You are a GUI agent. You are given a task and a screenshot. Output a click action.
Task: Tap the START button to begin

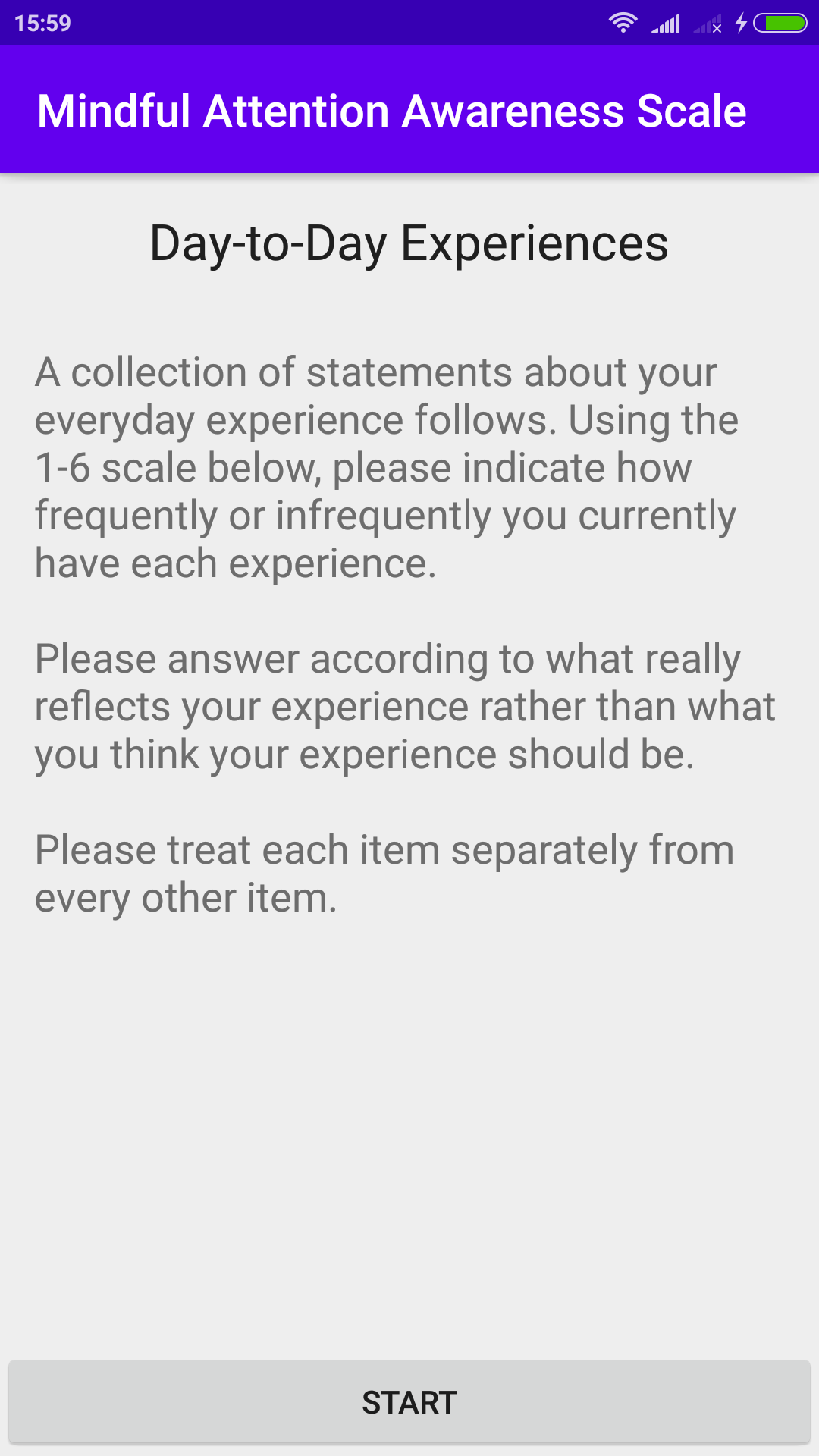[409, 1402]
